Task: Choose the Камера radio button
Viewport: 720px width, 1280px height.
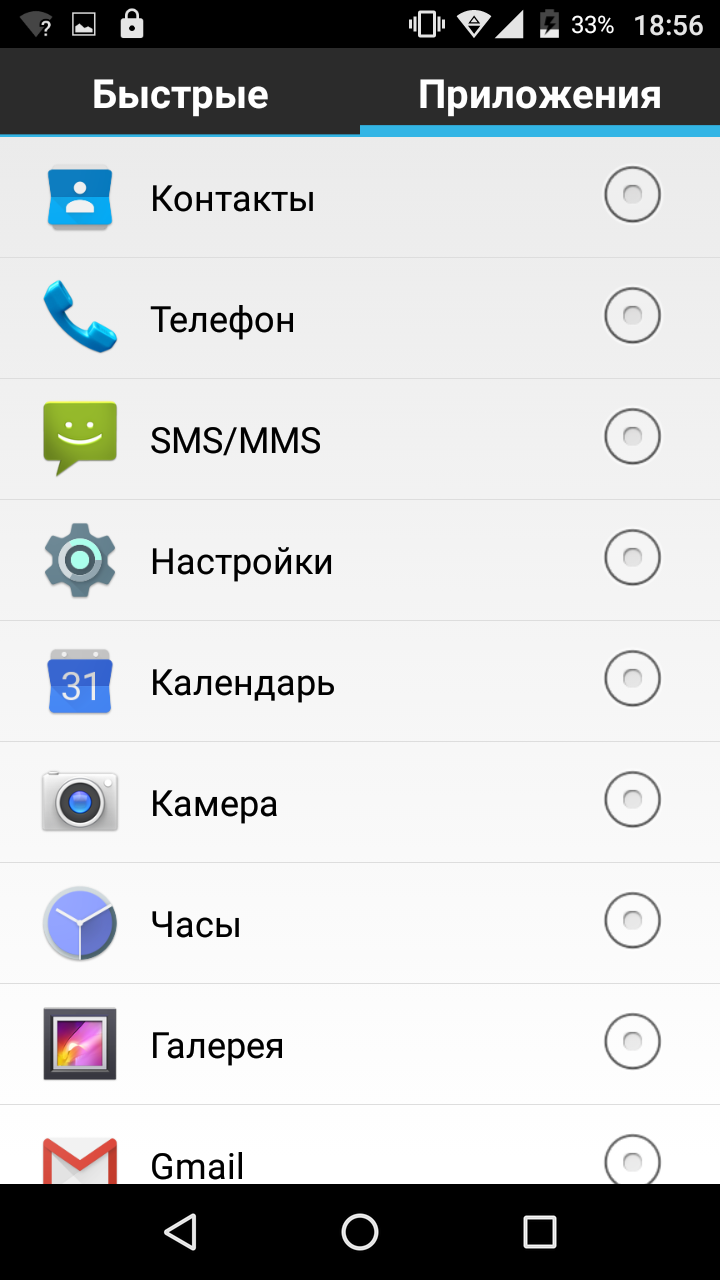Action: pyautogui.click(x=632, y=800)
